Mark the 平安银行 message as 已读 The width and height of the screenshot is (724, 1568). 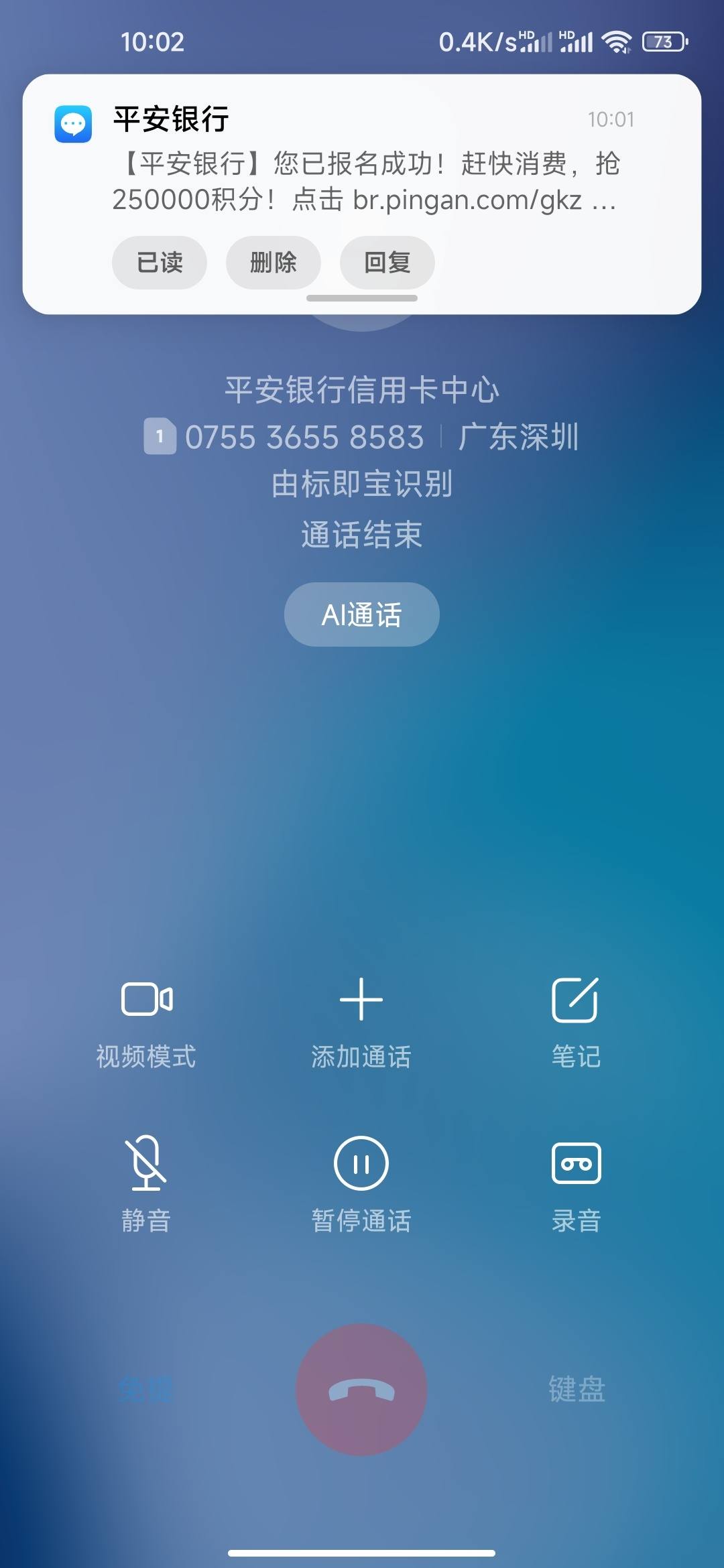click(160, 262)
